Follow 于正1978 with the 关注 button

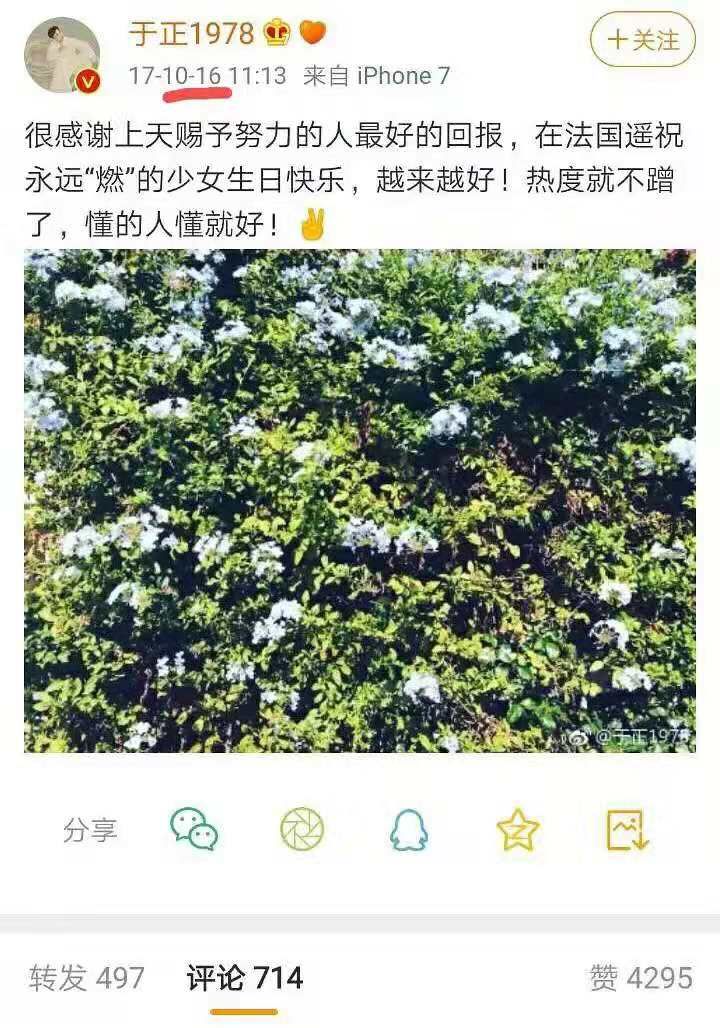pos(642,40)
